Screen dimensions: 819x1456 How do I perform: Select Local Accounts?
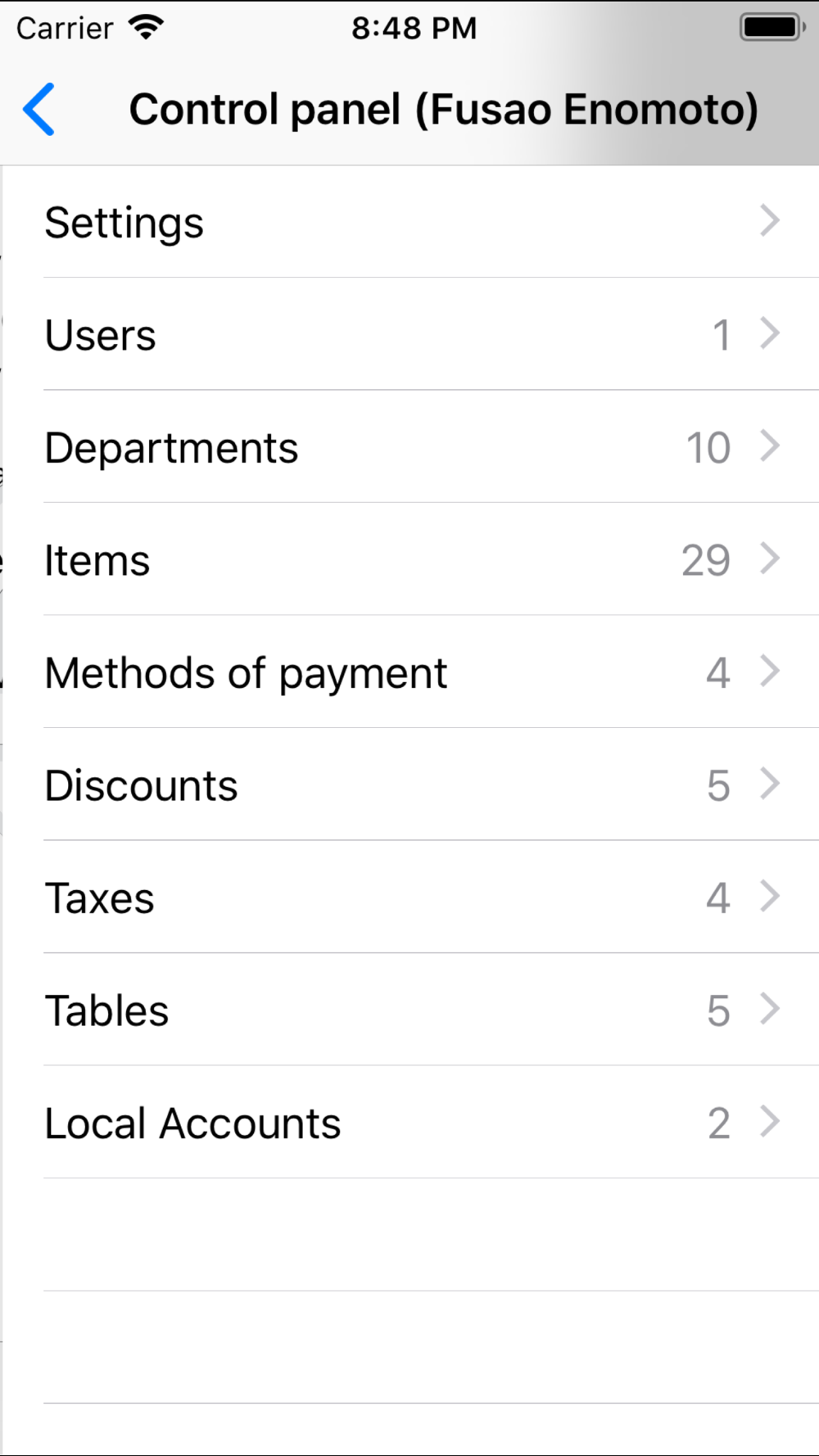409,1122
